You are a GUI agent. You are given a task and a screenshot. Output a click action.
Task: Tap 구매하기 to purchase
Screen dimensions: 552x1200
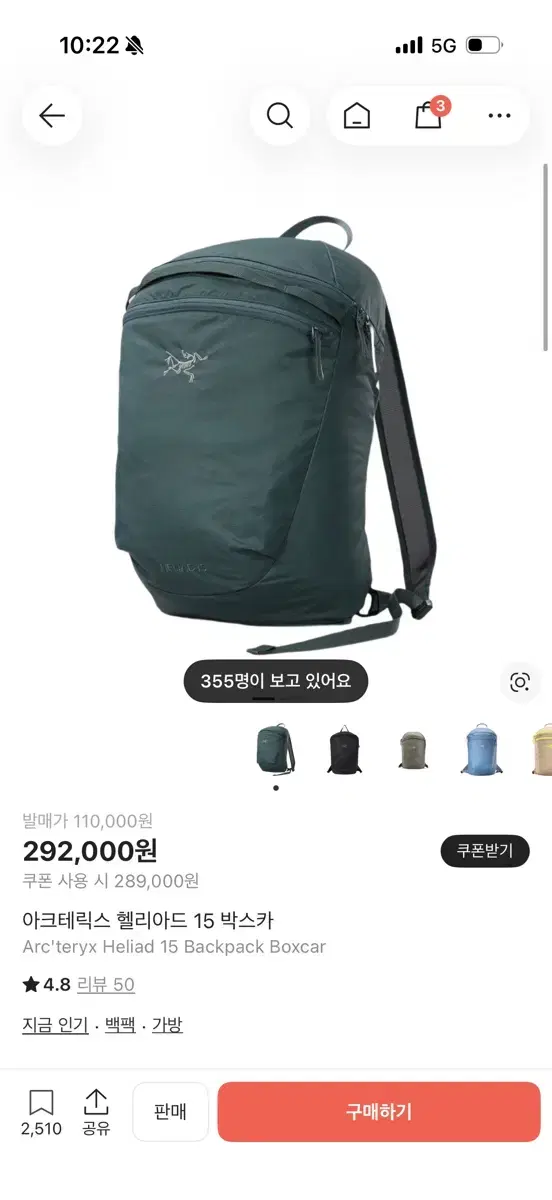pos(379,1112)
